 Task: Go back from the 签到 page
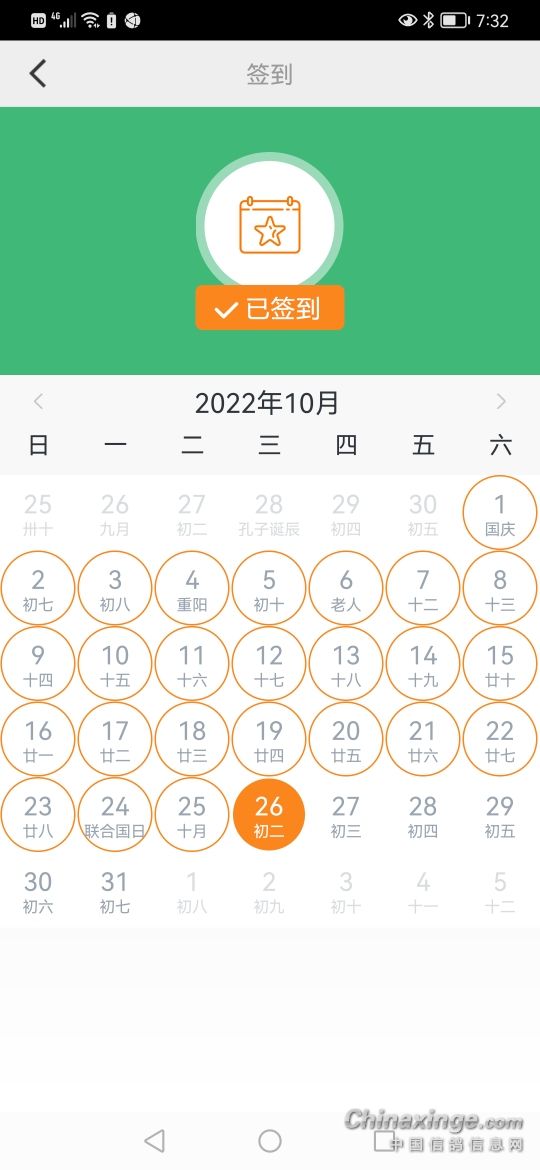(x=38, y=74)
